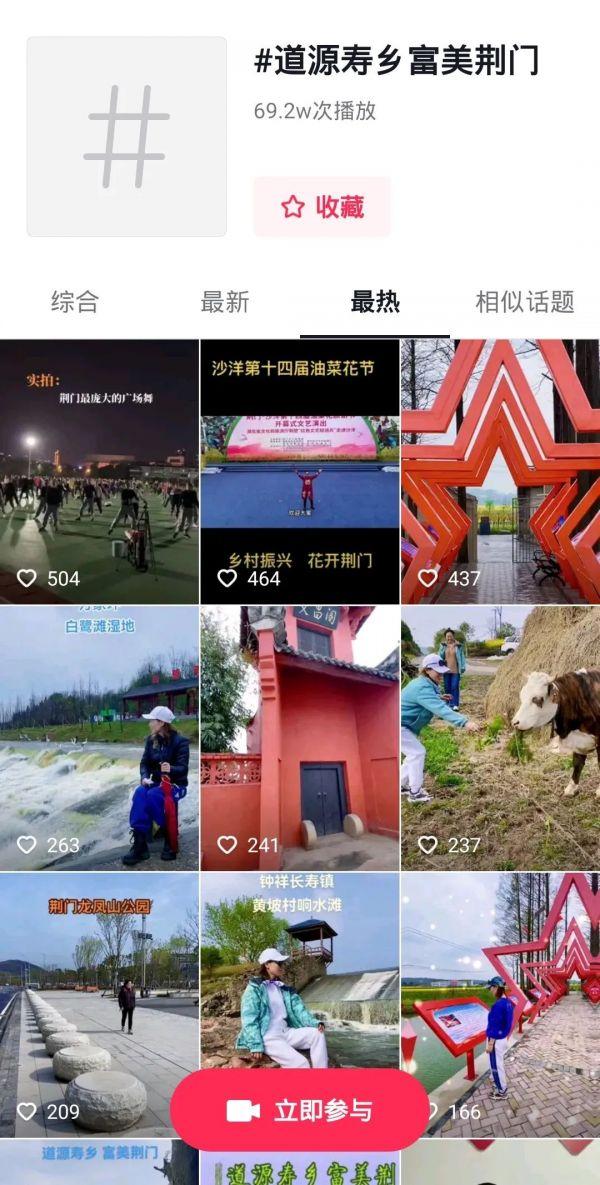View the 白鹭滩湿地 video
Viewport: 600px width, 1185px height.
click(99, 737)
